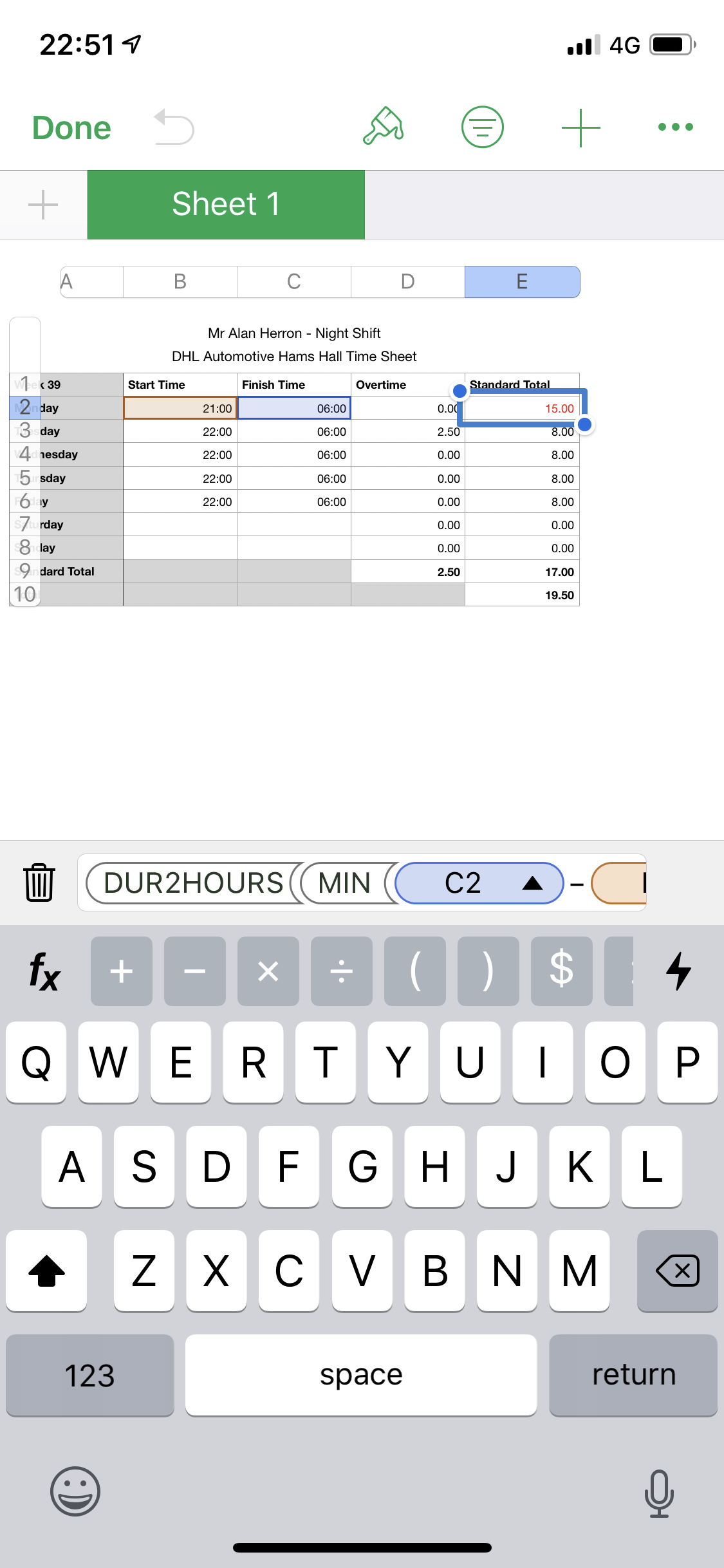Select the DUR2HOURS function token
Screen dimensions: 724x1568
(193, 883)
